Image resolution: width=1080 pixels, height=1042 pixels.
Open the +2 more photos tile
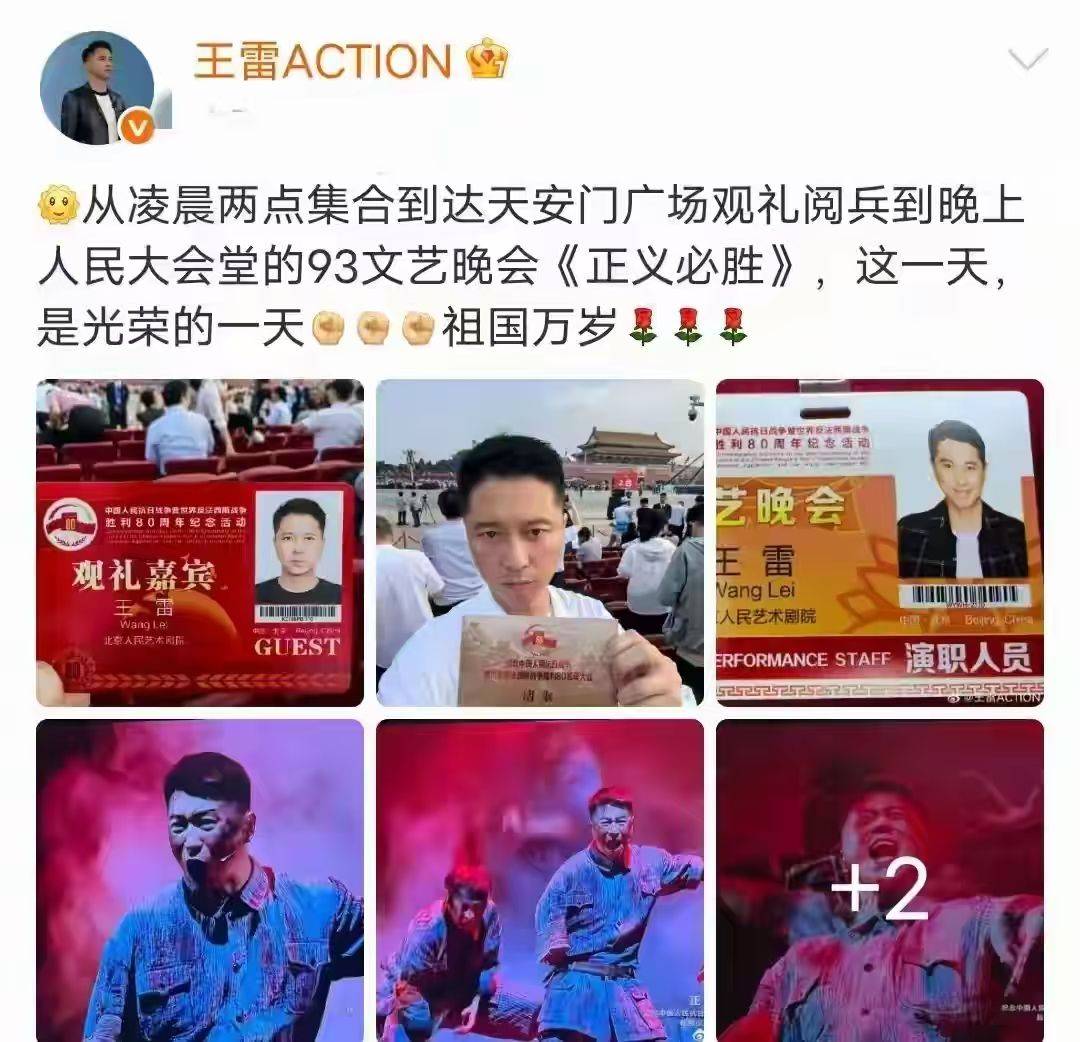pyautogui.click(x=879, y=880)
